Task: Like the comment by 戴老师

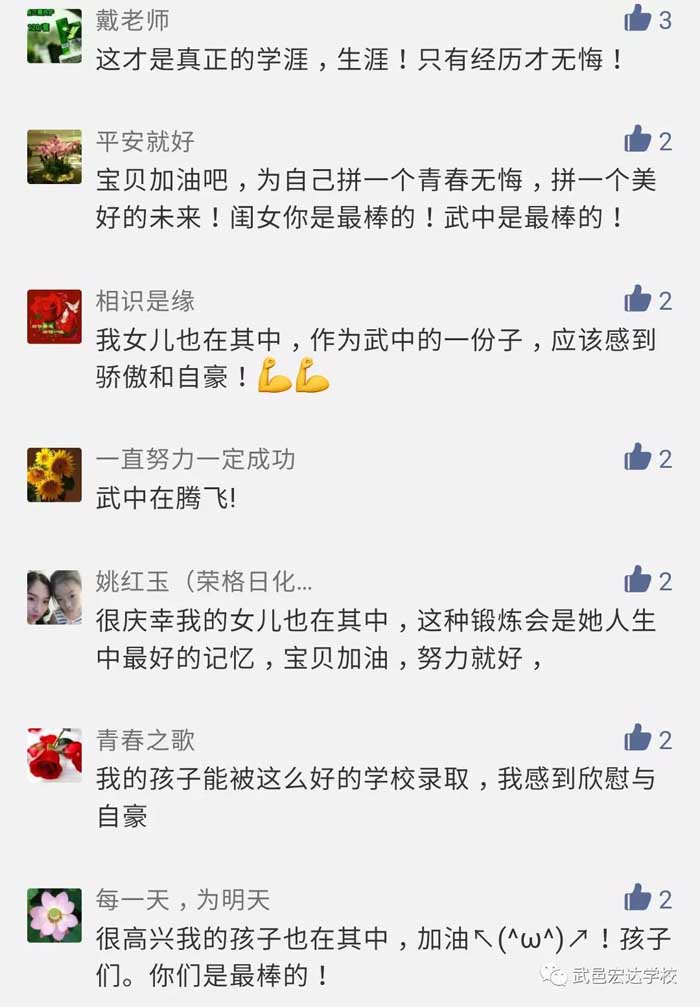Action: click(637, 18)
